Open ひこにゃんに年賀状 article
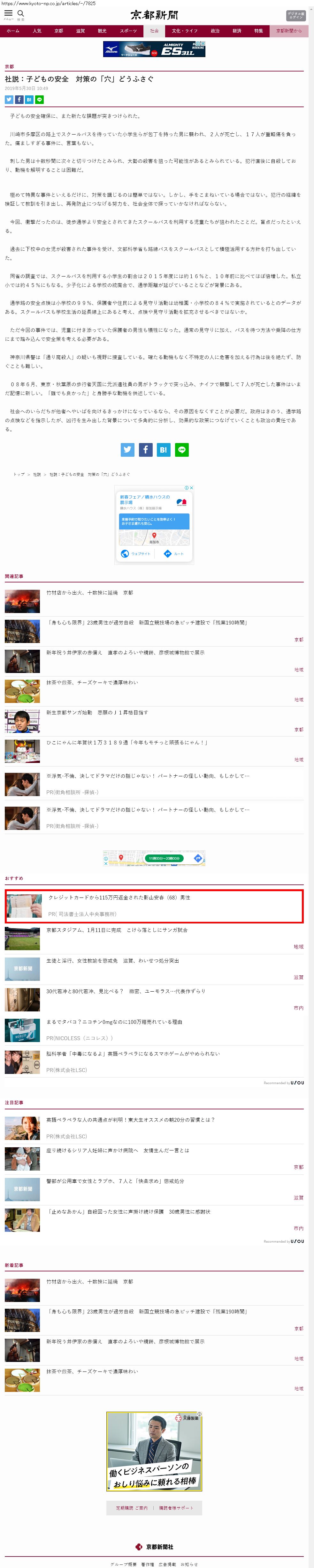The width and height of the screenshot is (314, 1568). 127,742
